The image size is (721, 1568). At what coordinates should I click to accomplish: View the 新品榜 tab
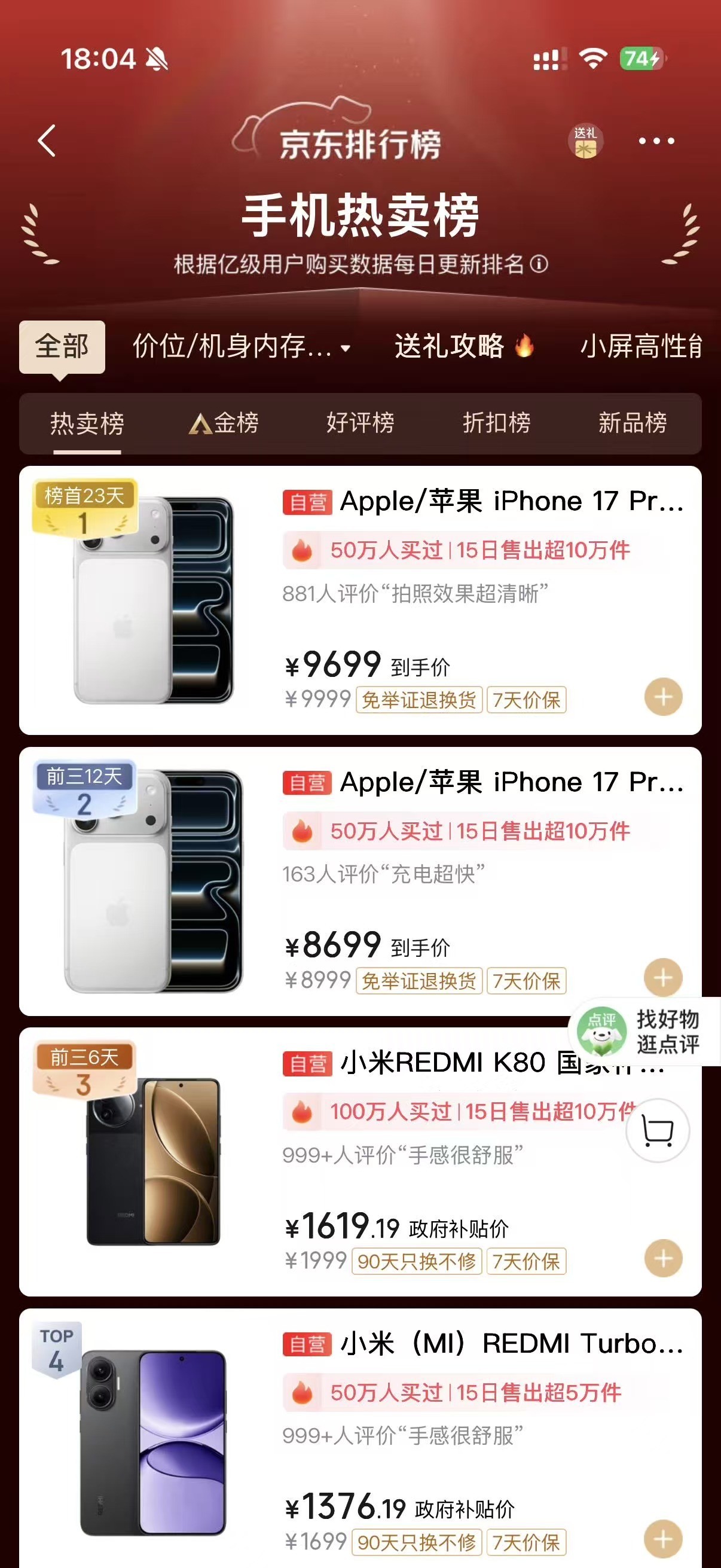pos(633,423)
